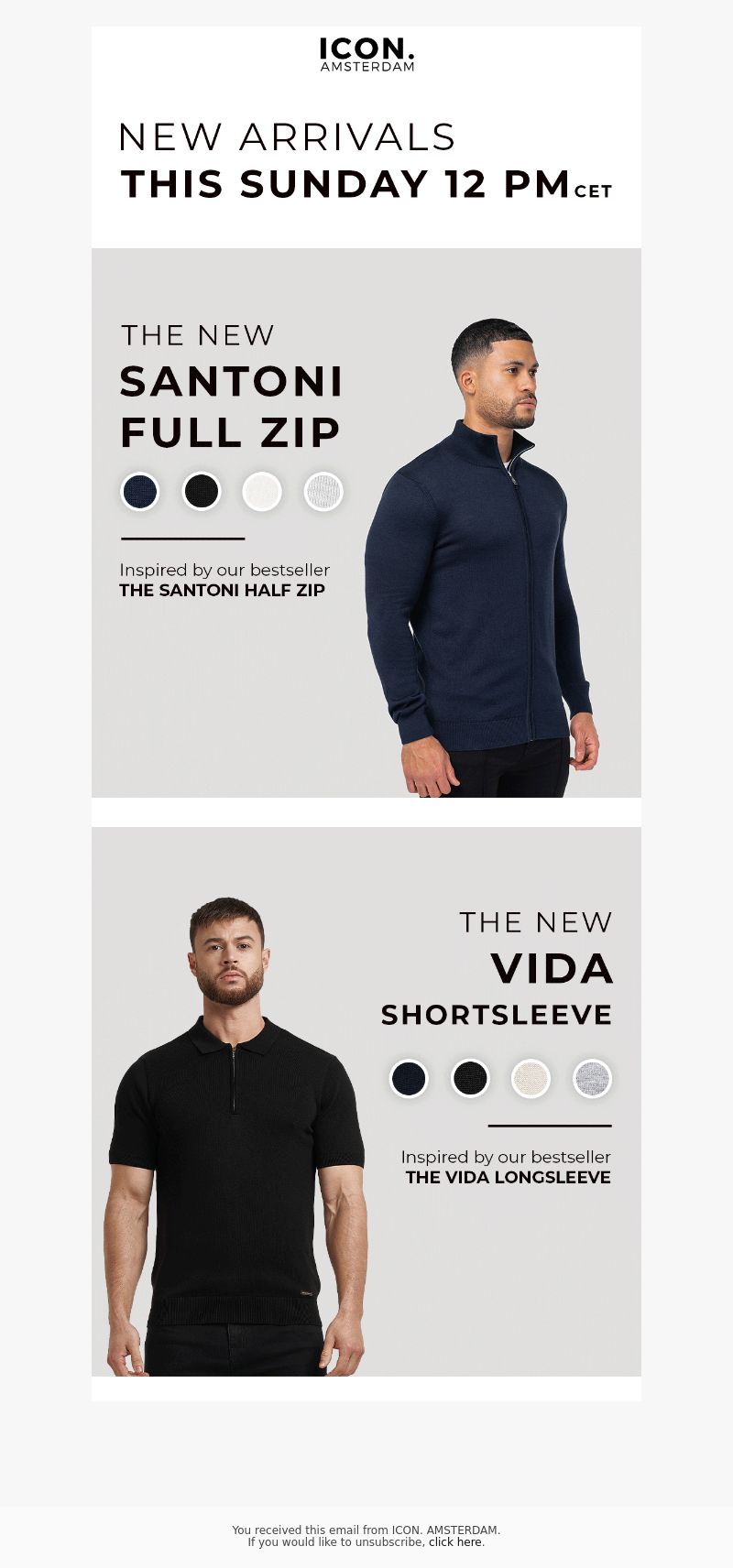Image resolution: width=733 pixels, height=1568 pixels.
Task: Open the New Arrivals header banner
Action: pyautogui.click(x=366, y=161)
